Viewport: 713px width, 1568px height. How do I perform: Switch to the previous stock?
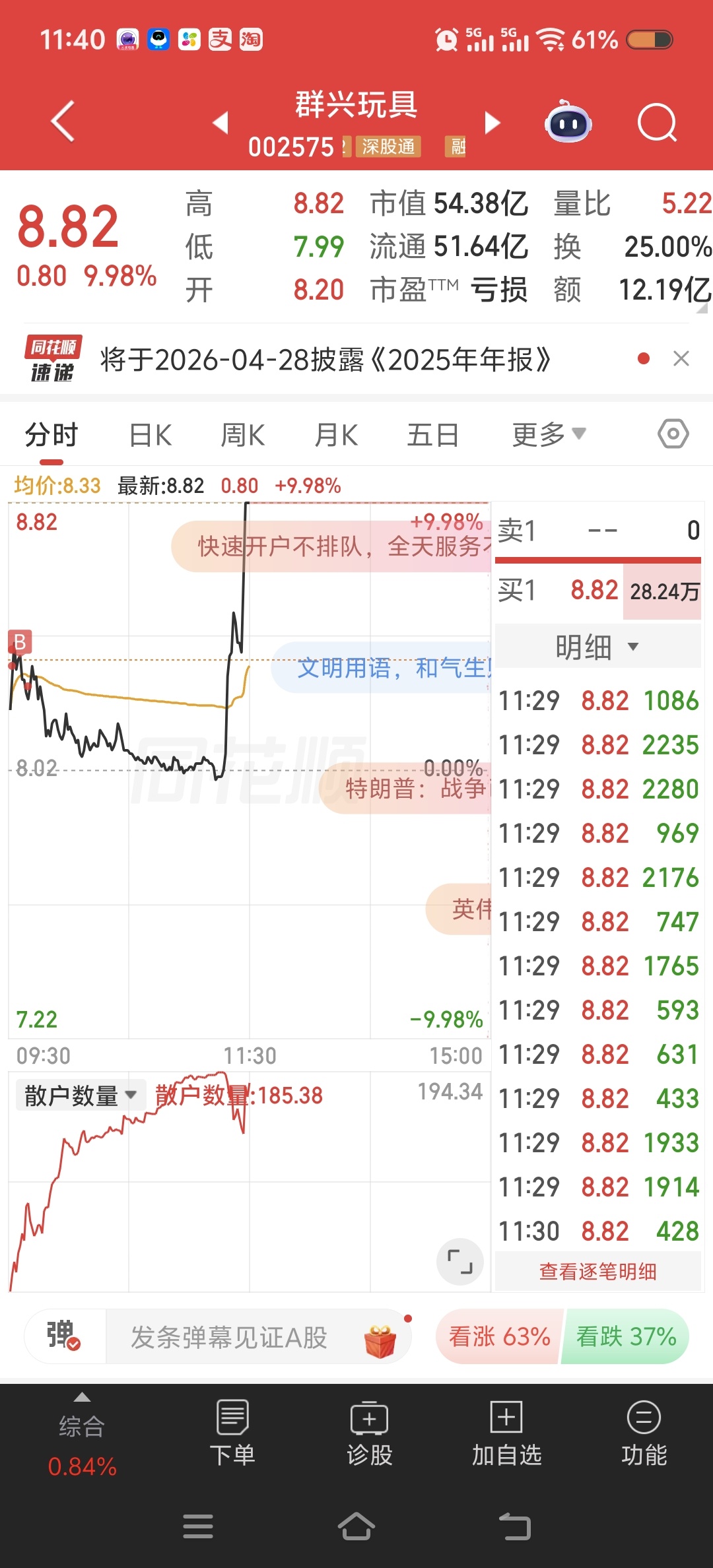coord(221,122)
